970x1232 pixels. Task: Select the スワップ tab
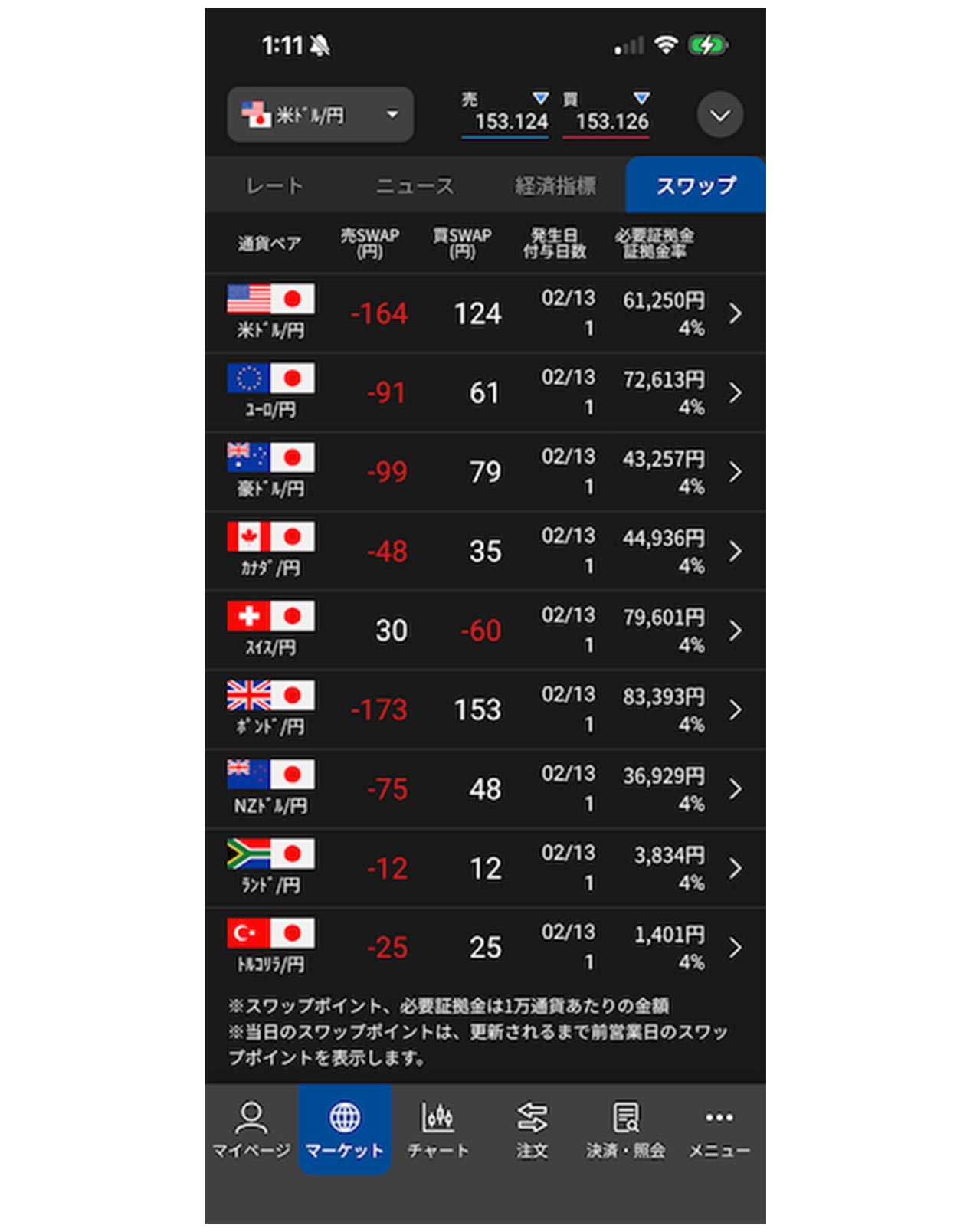pyautogui.click(x=695, y=185)
